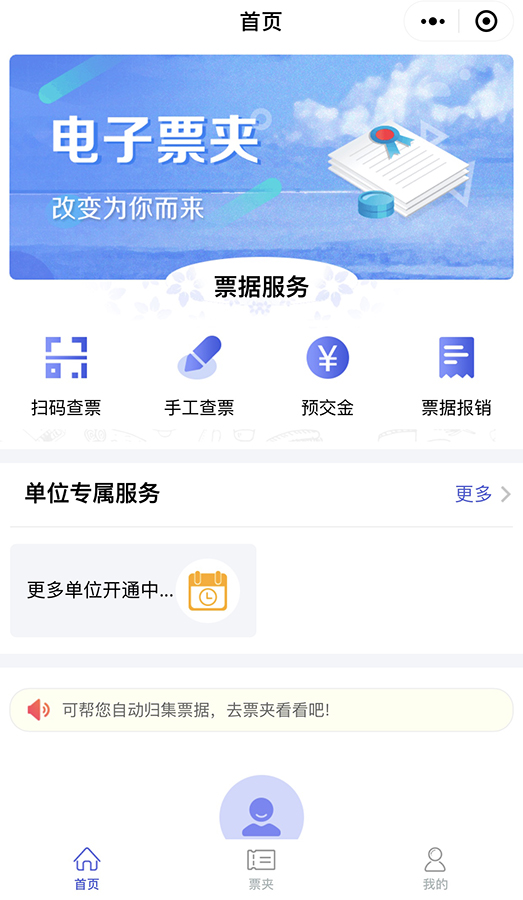Select 手工查票 manual lookup

[199, 375]
